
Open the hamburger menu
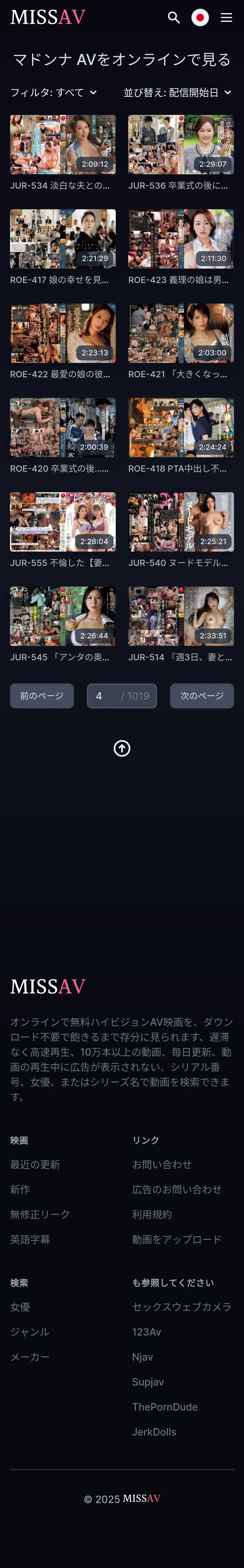click(226, 18)
